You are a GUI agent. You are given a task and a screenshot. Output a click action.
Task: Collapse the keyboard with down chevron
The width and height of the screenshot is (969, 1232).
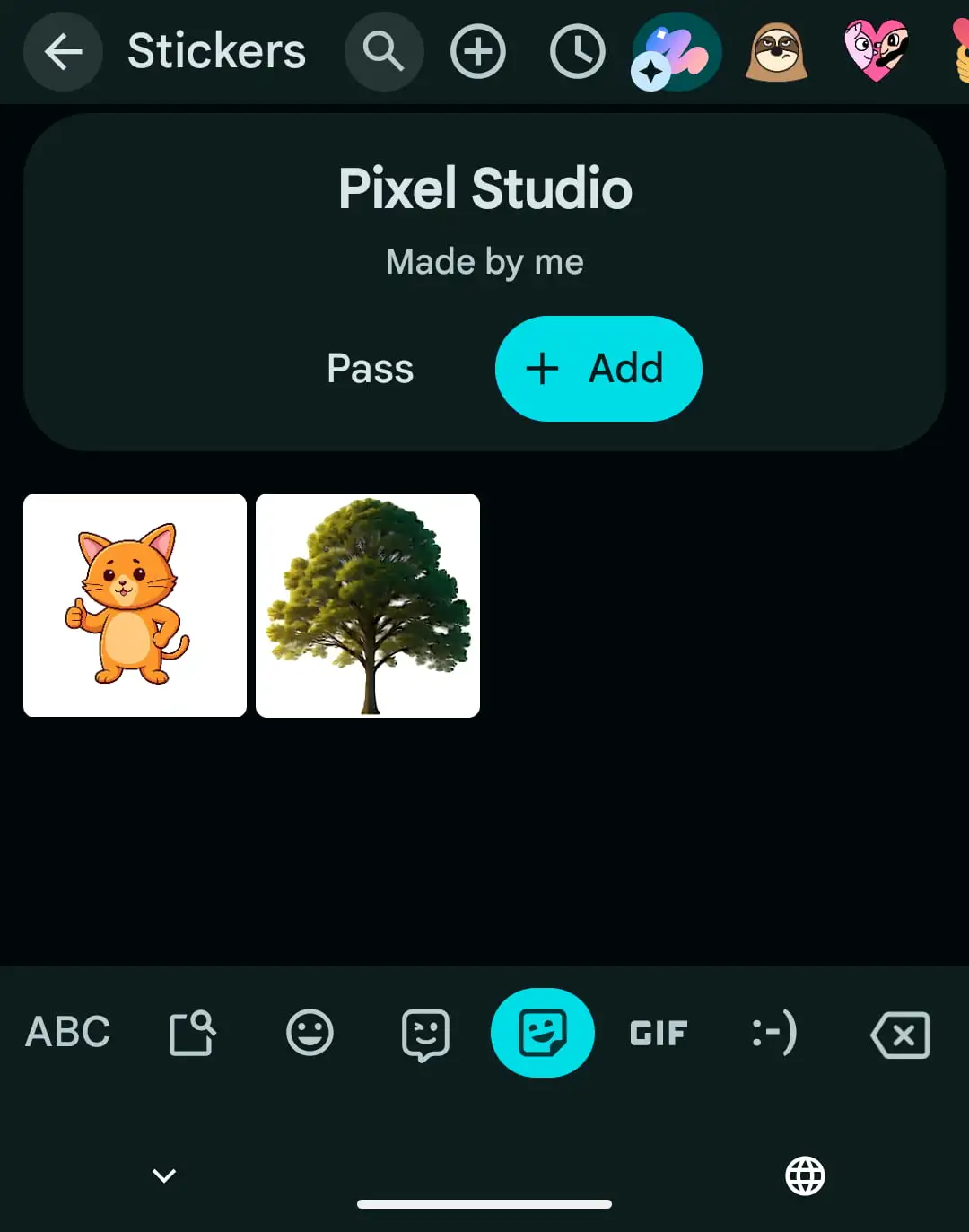click(x=163, y=1174)
